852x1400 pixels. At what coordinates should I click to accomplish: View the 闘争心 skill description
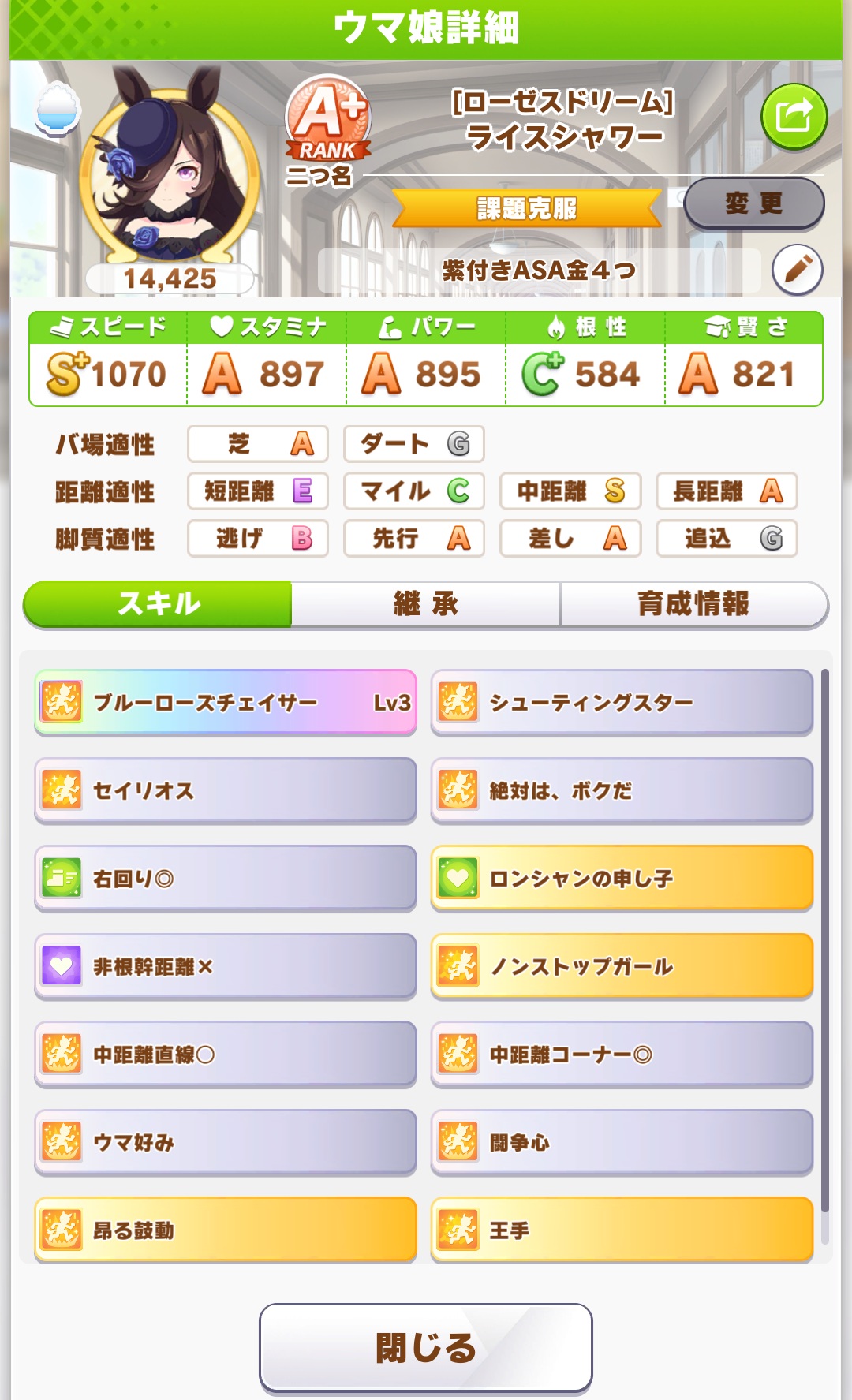[622, 1142]
